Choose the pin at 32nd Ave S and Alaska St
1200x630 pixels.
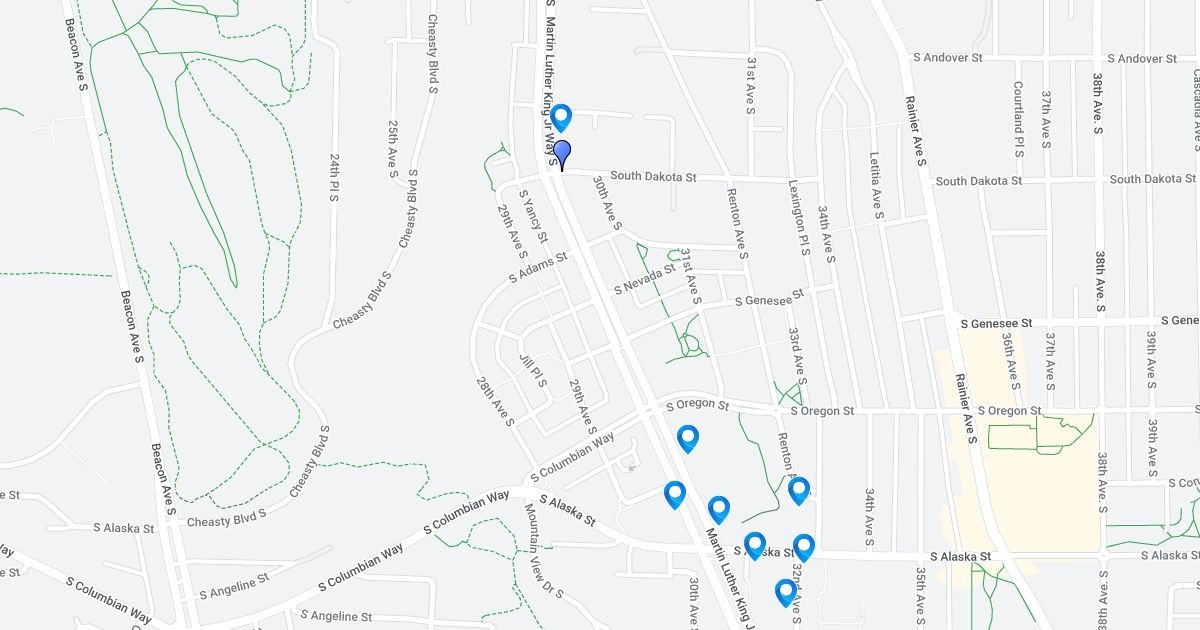pos(803,547)
